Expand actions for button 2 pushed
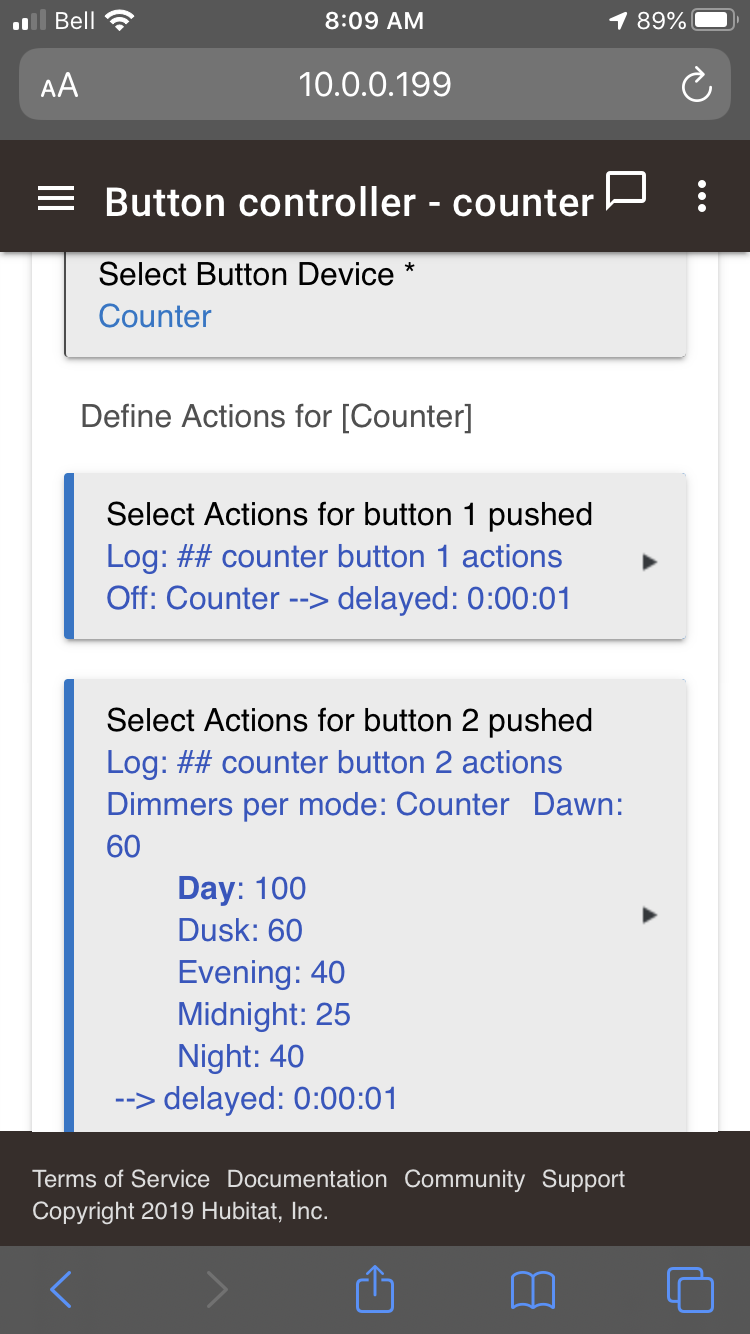This screenshot has width=750, height=1334. click(375, 905)
